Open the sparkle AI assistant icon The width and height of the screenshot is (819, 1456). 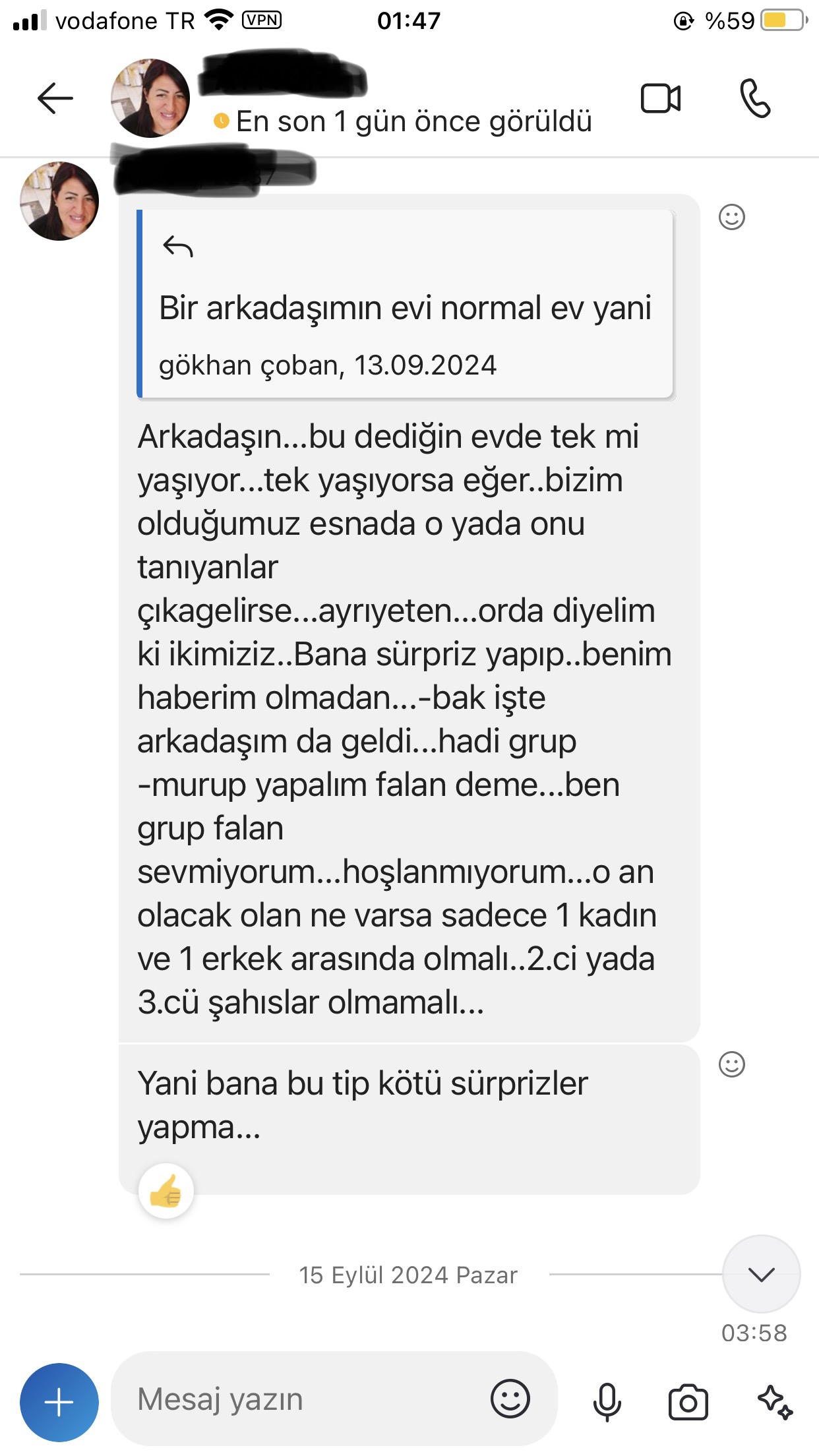775,1402
